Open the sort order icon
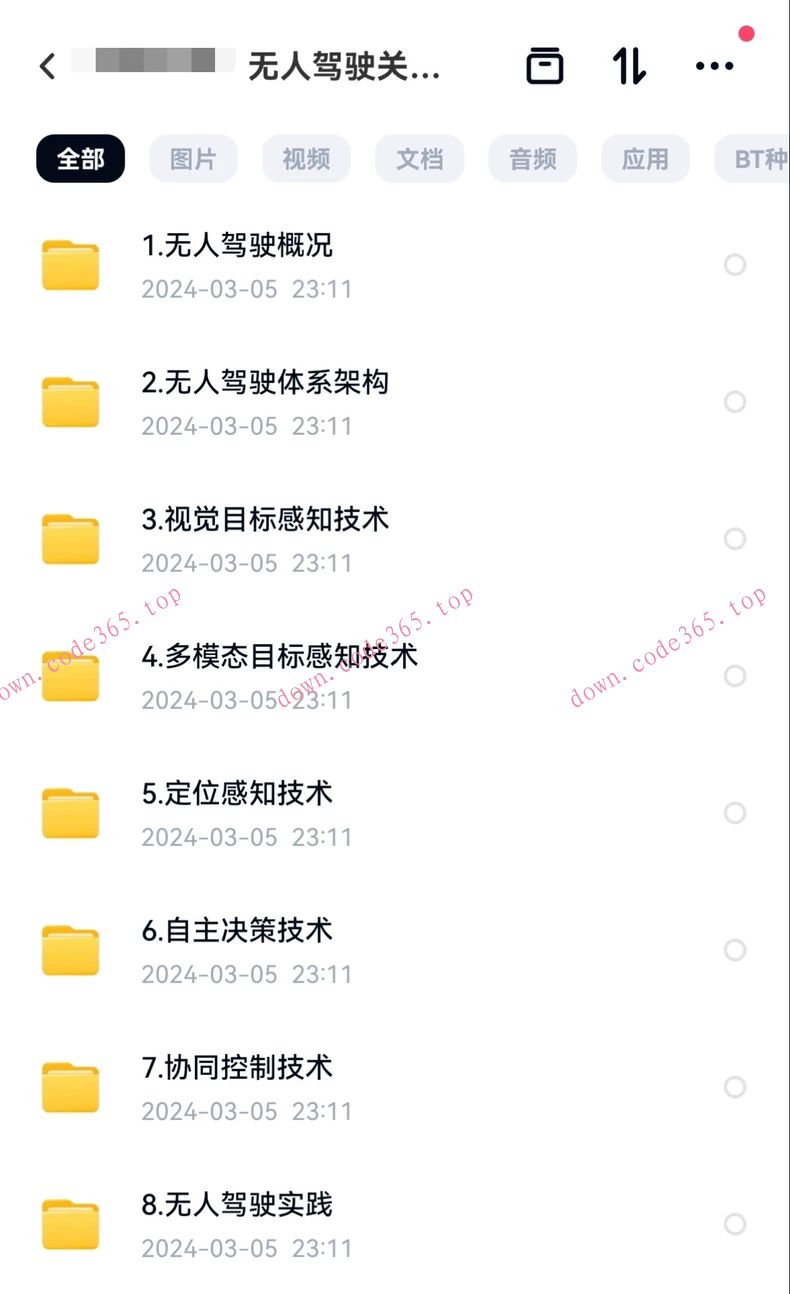The image size is (790, 1294). pos(629,65)
